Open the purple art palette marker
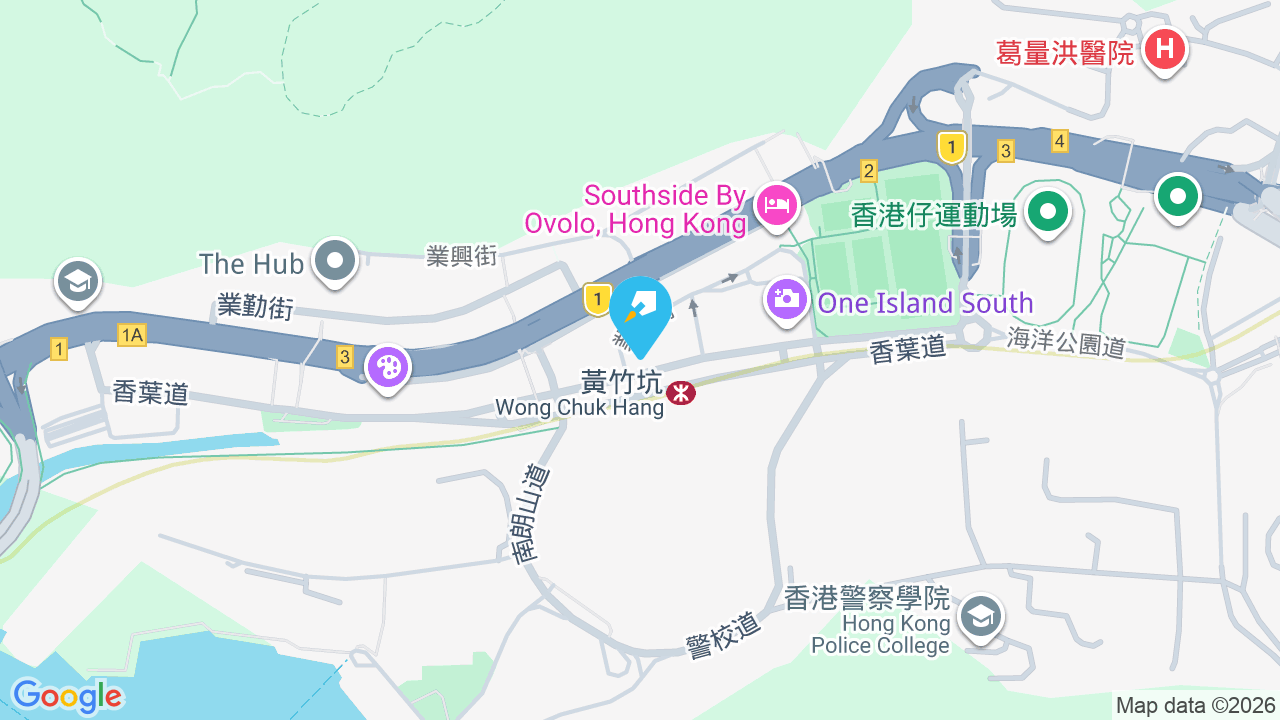Viewport: 1280px width, 720px height. click(x=388, y=368)
